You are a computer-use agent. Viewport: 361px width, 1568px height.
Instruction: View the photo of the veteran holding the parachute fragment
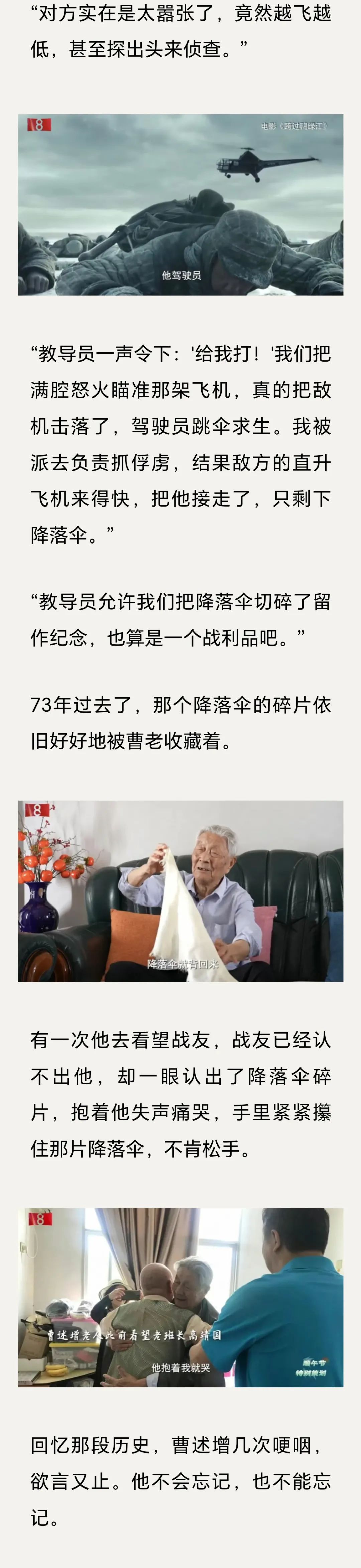(x=180, y=890)
